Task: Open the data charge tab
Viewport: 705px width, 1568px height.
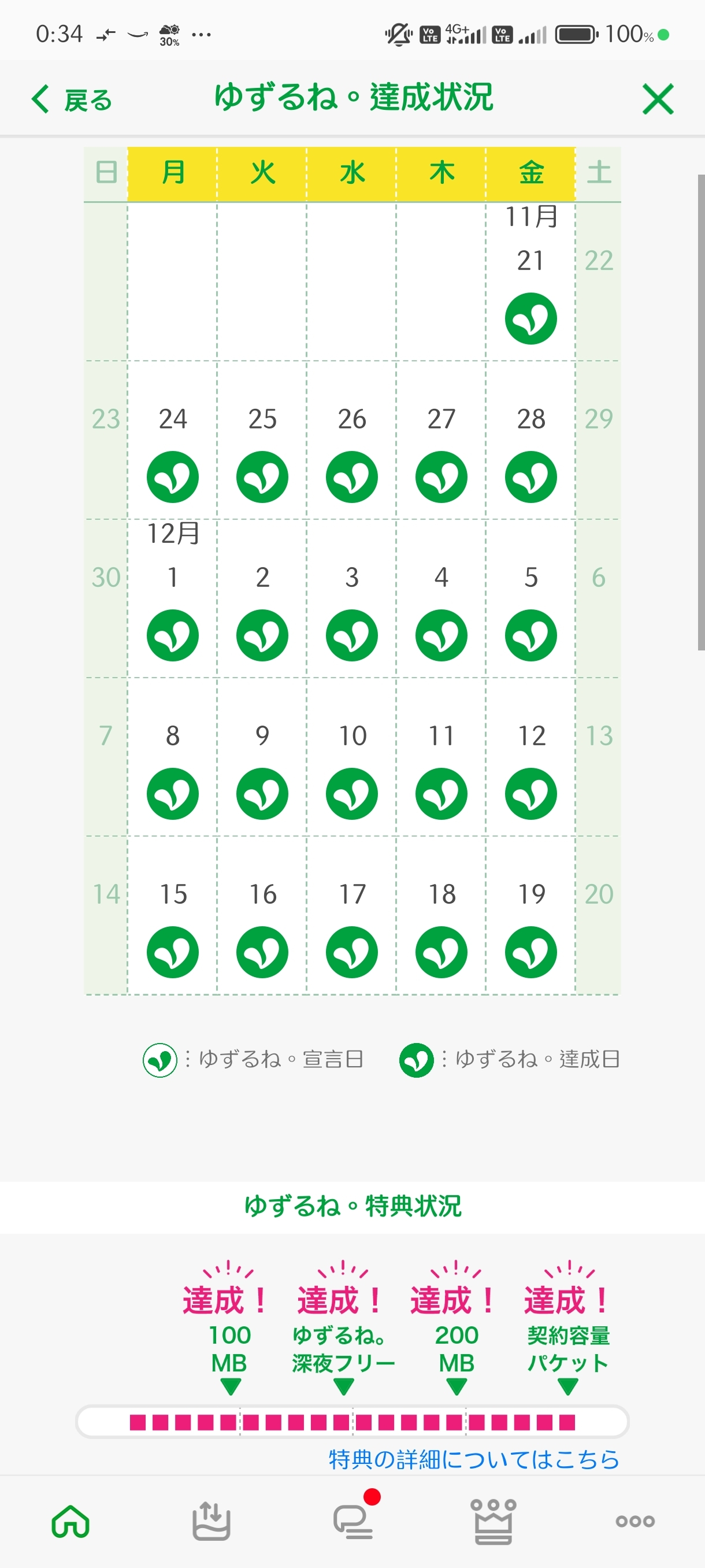Action: tap(211, 1521)
